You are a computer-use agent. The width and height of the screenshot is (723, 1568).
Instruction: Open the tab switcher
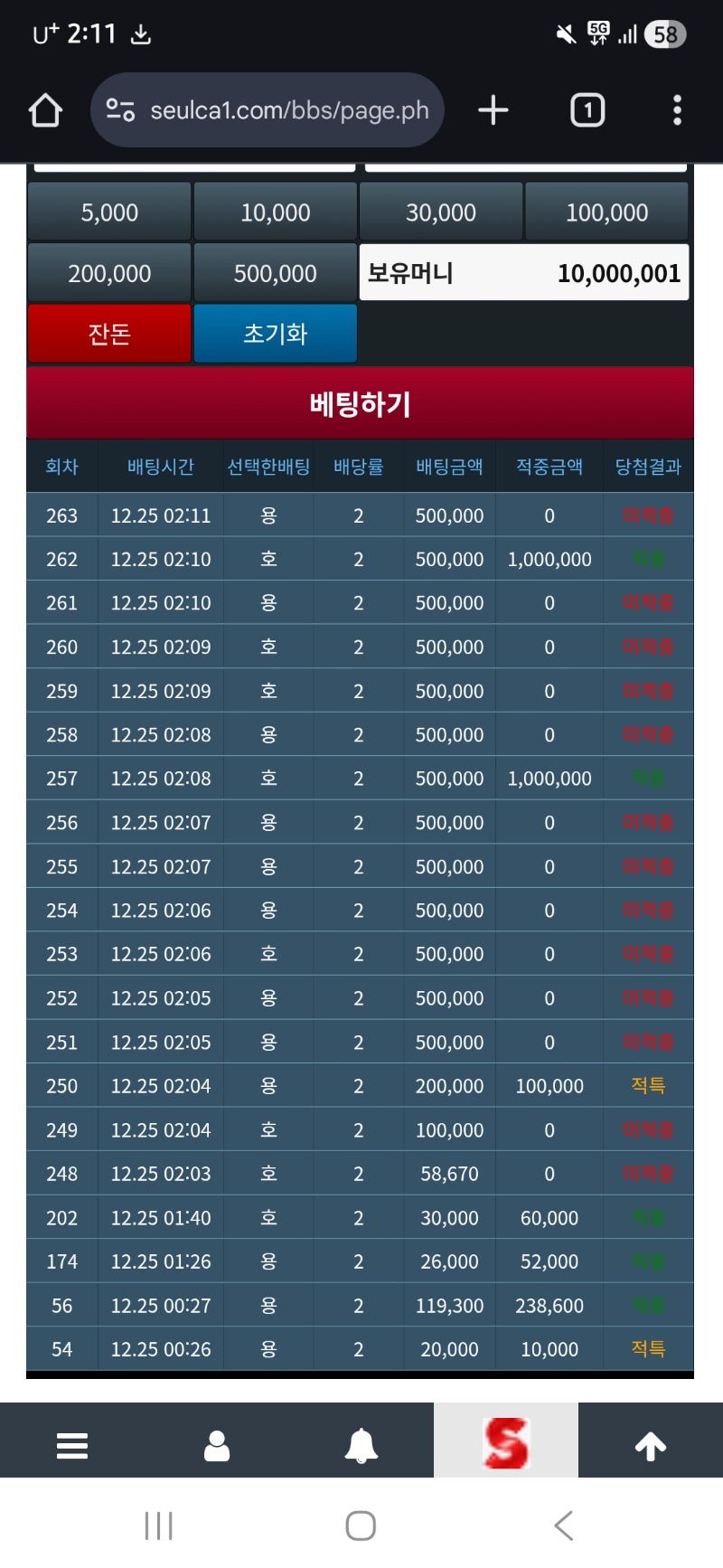587,110
